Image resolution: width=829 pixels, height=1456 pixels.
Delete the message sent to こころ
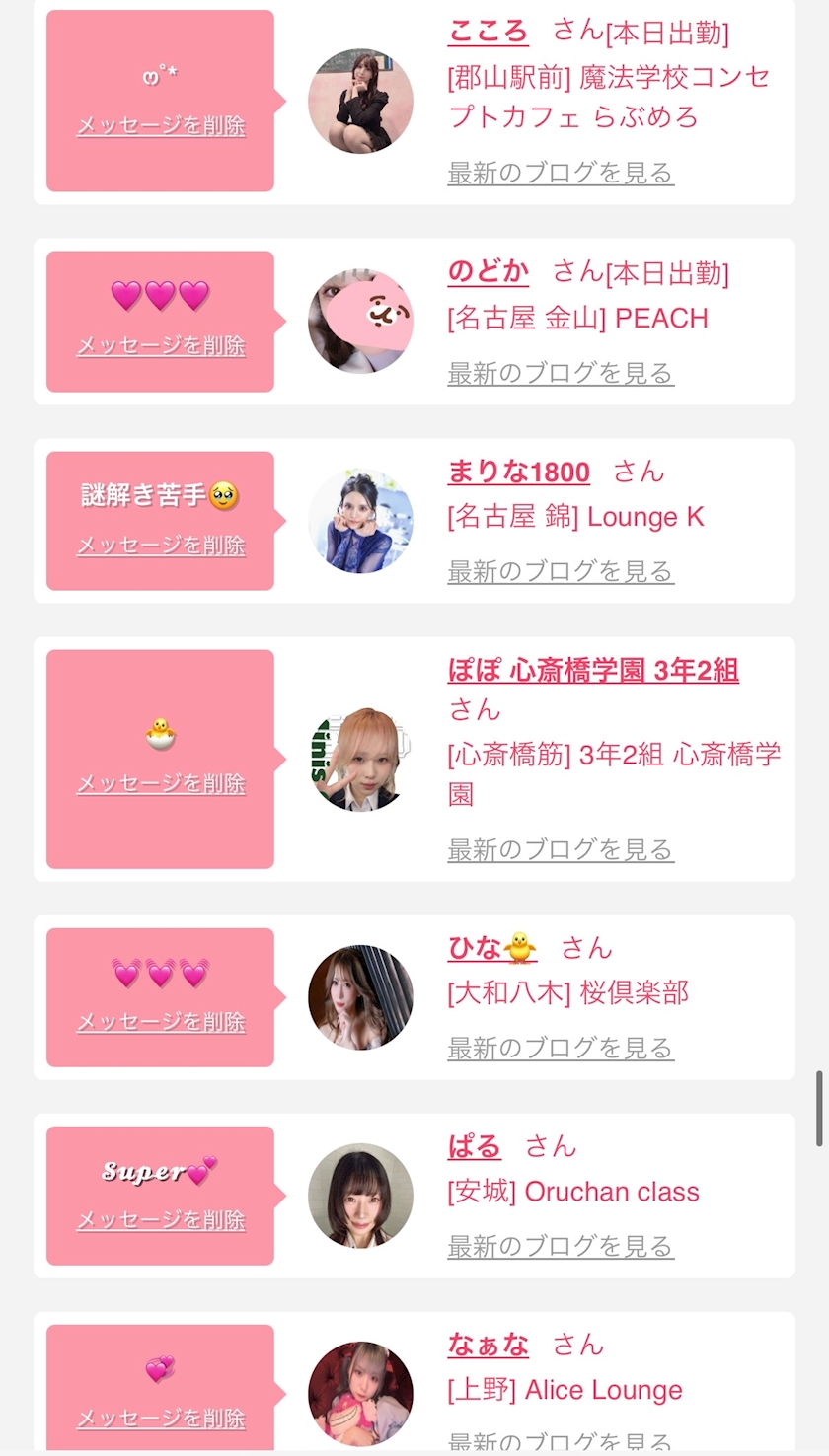tap(161, 126)
